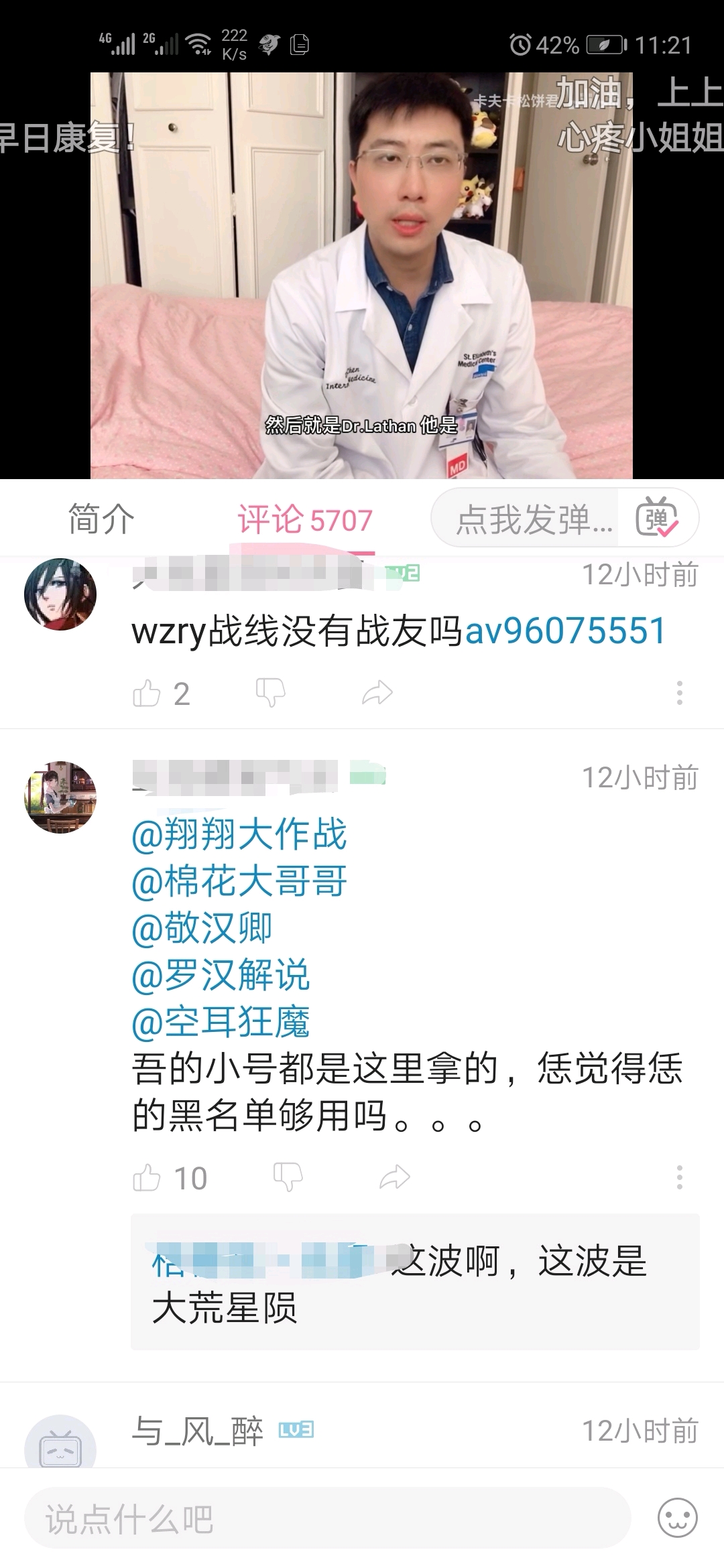This screenshot has width=724, height=1568.
Task: Dislike the 黑名单够用吗 comment
Action: [x=288, y=1177]
